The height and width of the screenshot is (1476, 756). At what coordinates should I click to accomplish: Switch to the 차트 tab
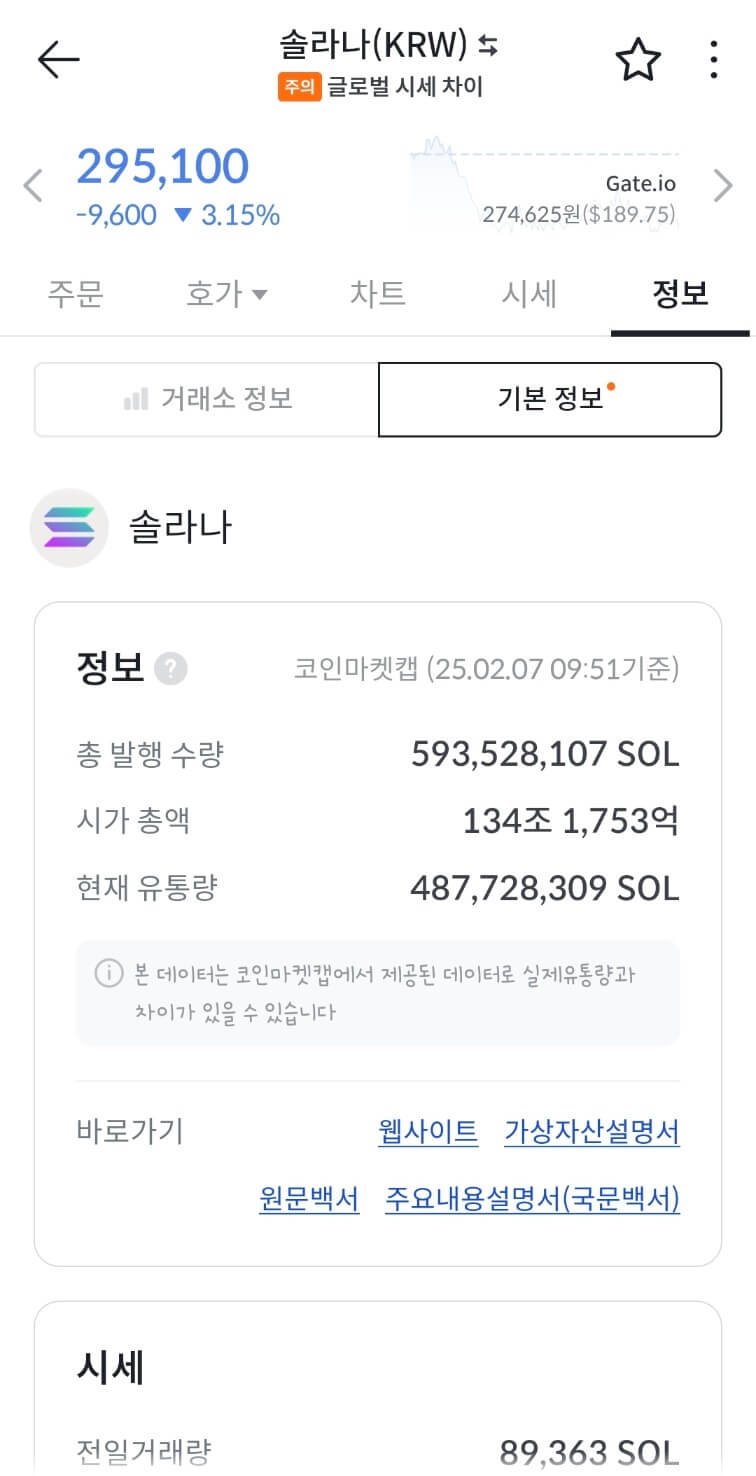378,294
